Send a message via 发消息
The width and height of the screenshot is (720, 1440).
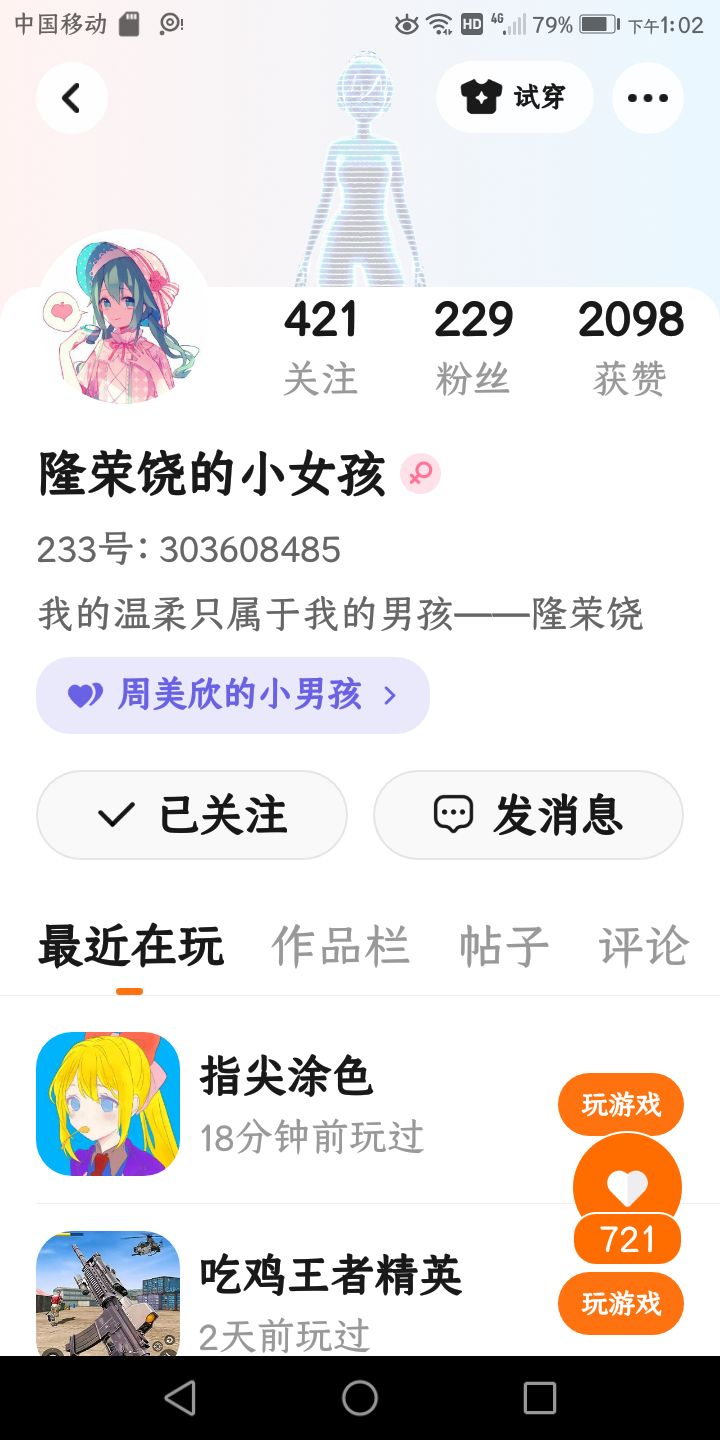528,815
